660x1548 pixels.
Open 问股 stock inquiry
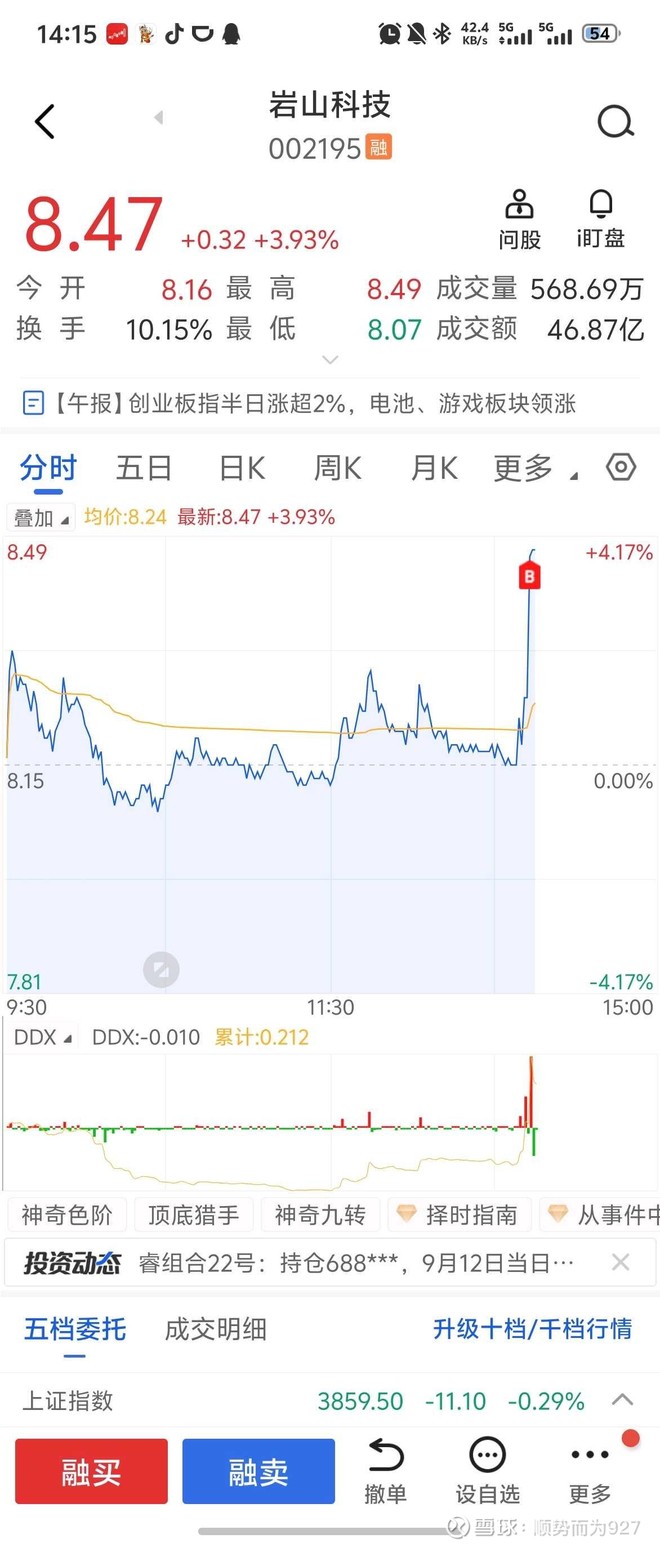520,219
